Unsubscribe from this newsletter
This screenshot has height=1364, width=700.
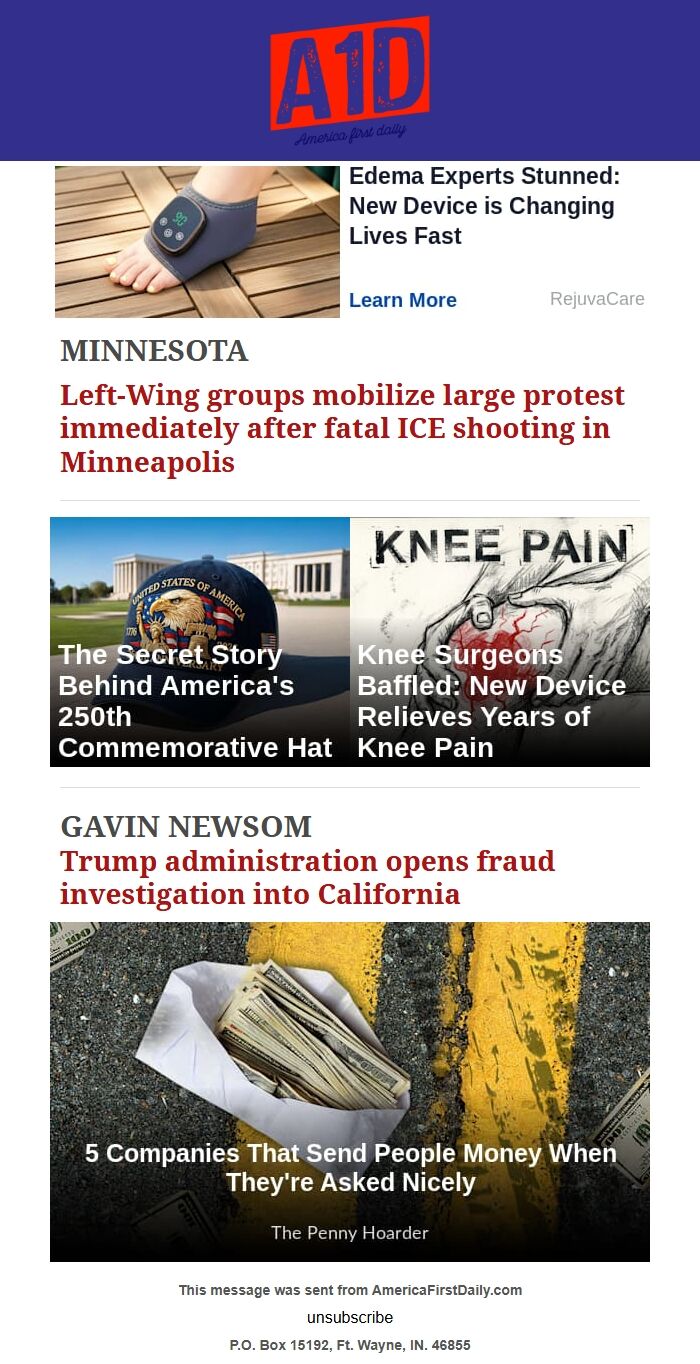(x=350, y=1317)
